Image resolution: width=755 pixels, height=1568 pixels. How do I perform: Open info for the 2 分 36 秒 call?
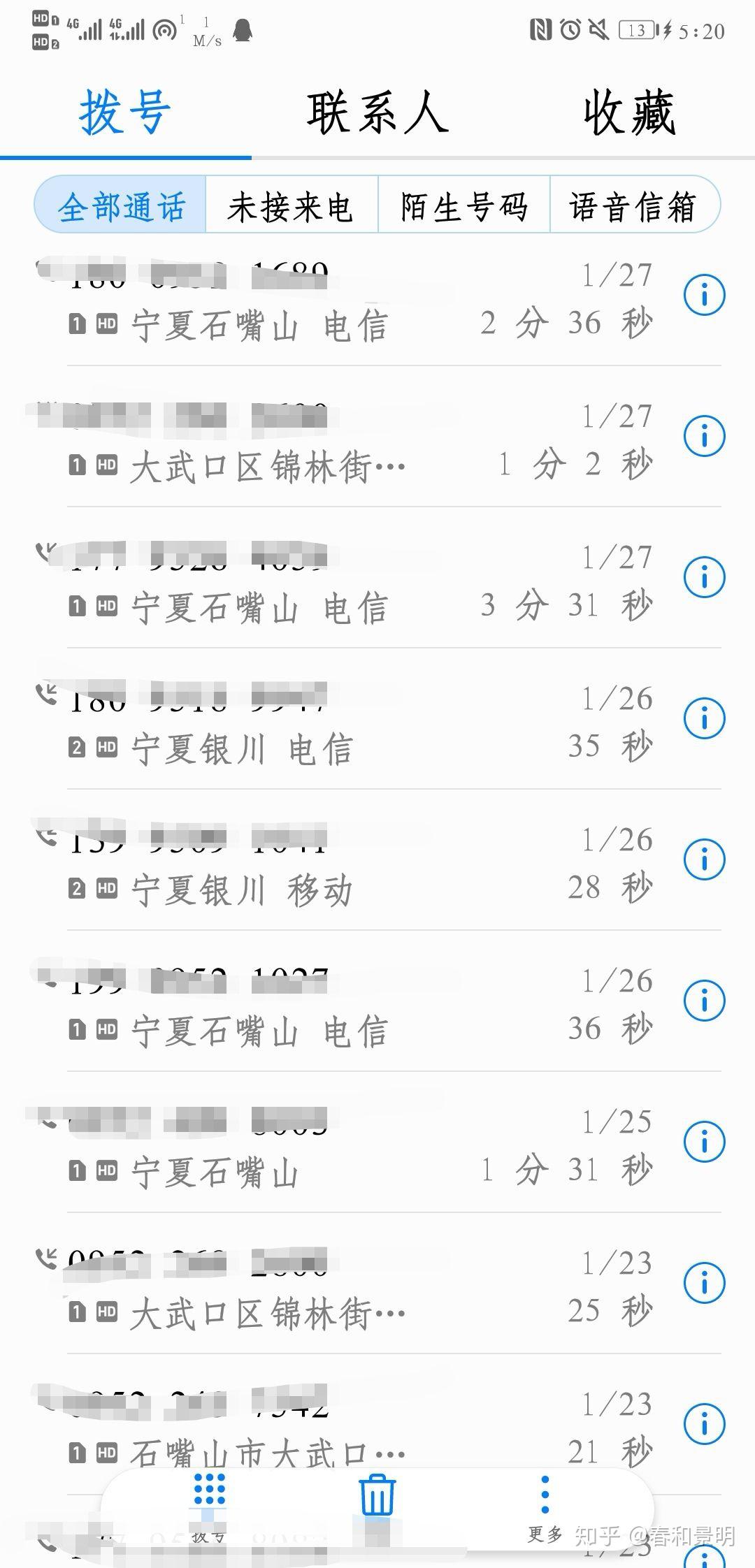pos(704,296)
